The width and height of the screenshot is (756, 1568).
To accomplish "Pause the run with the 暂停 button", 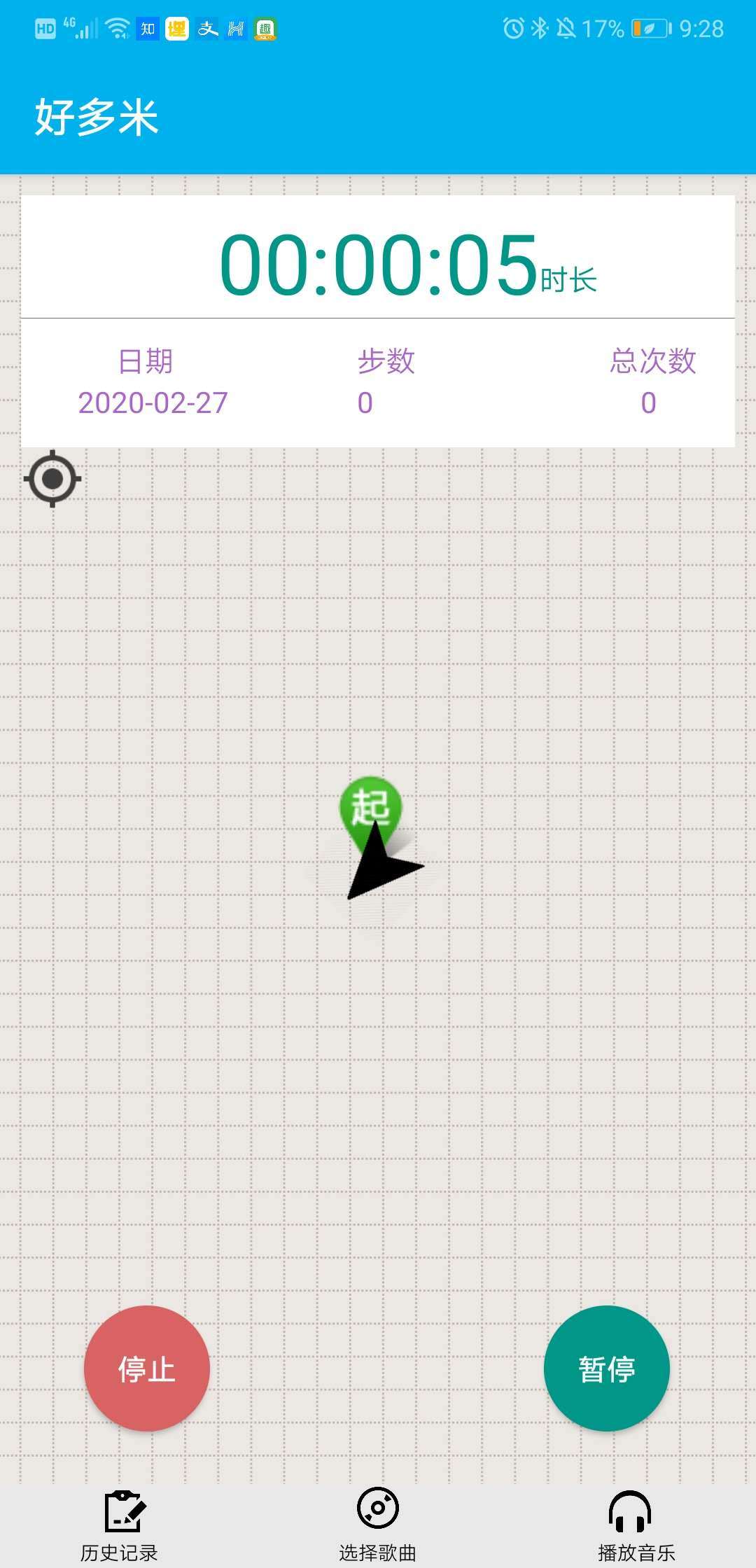I will 606,1368.
